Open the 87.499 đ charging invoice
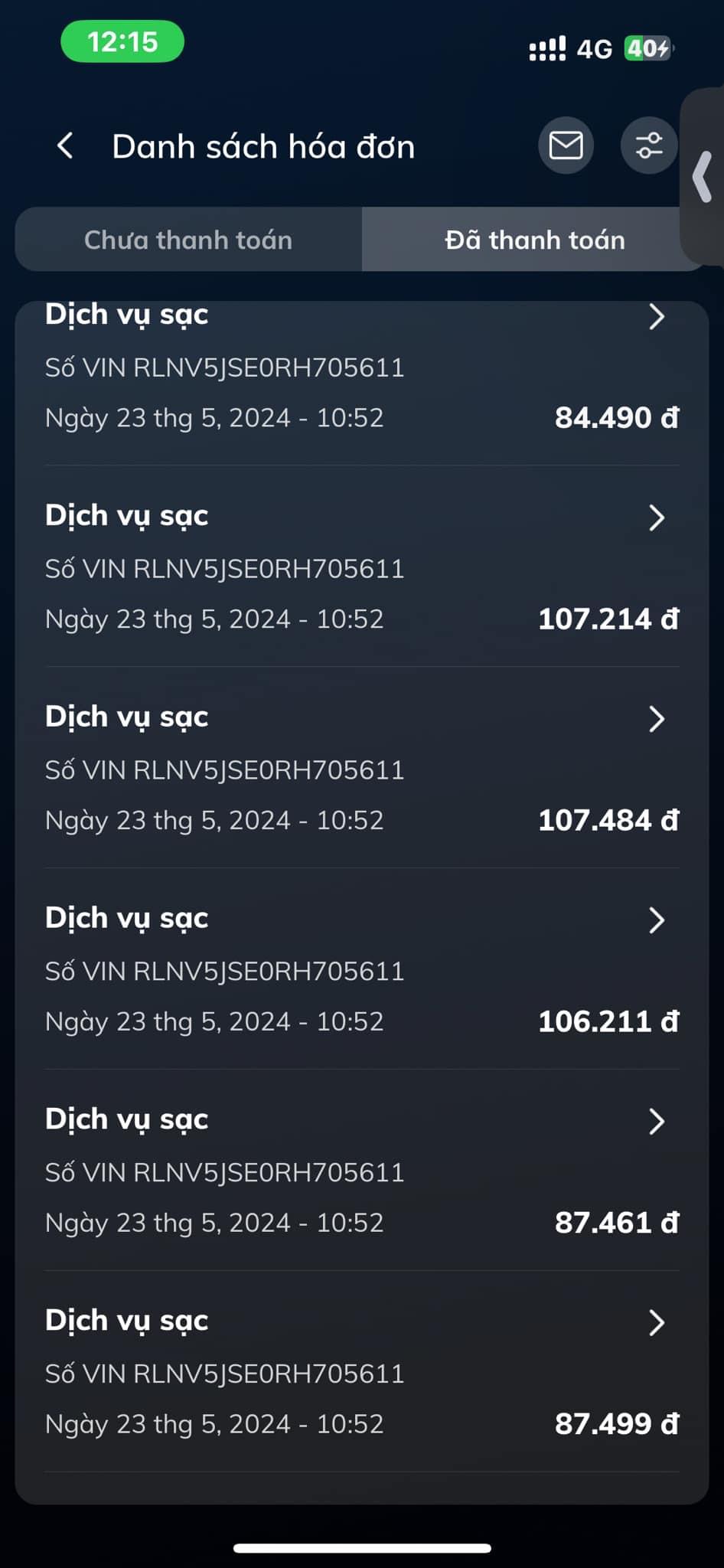 pos(361,1373)
